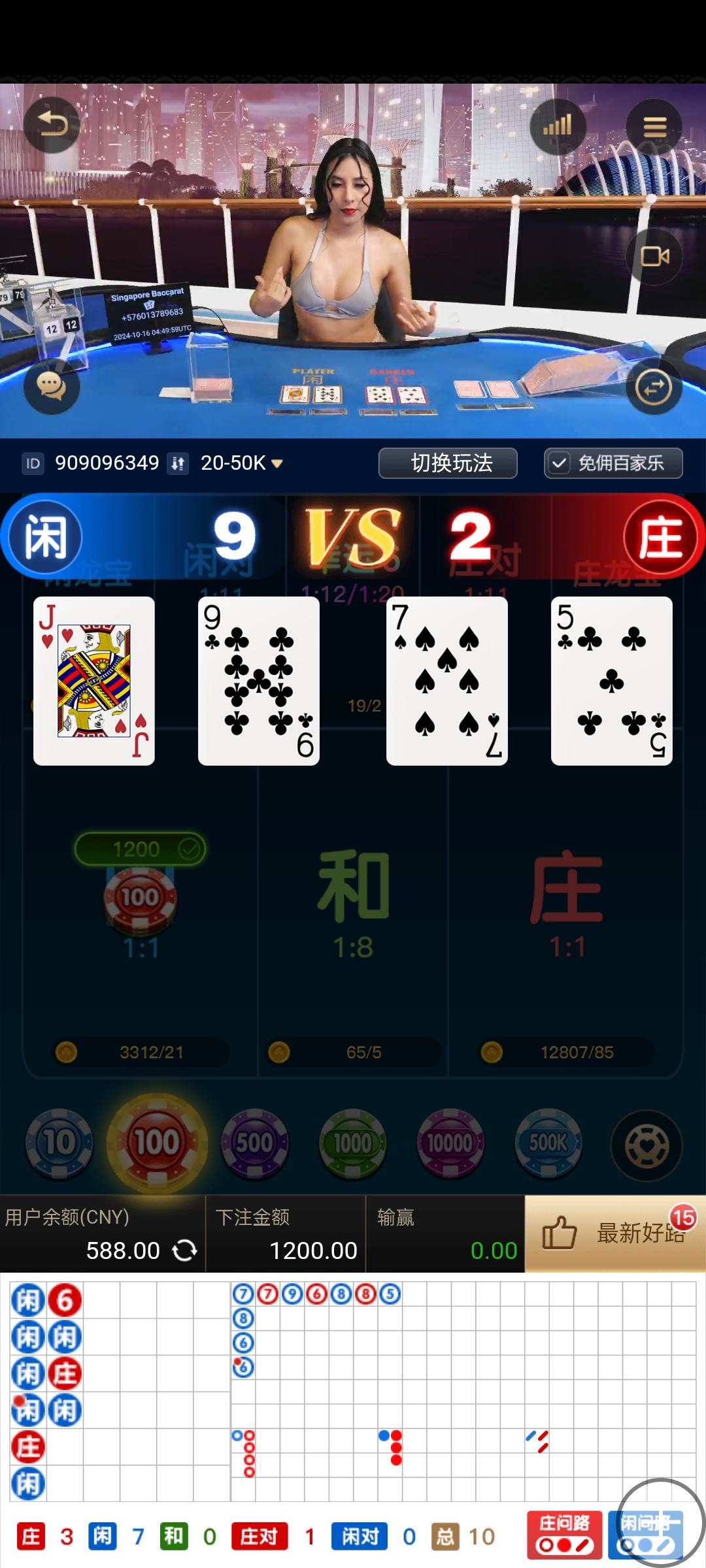This screenshot has width=706, height=1568.
Task: Tap the back arrow icon
Action: pos(52,125)
